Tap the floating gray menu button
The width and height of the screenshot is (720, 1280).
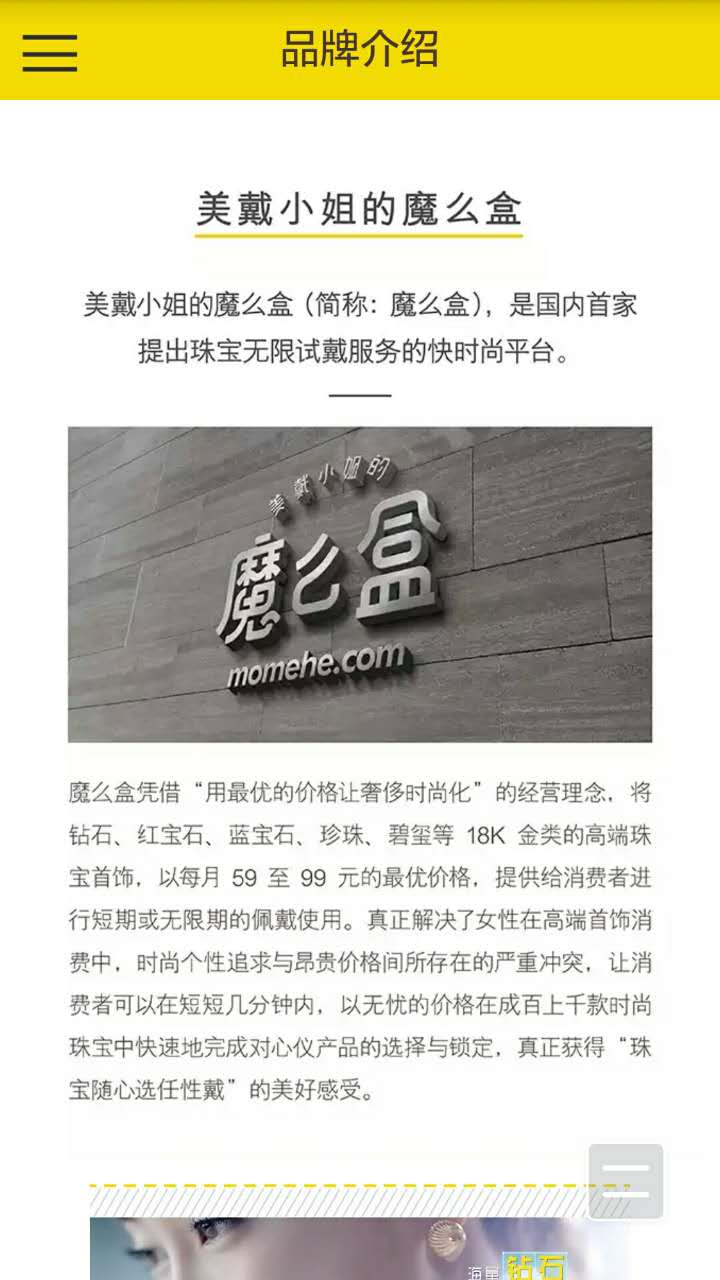(626, 1181)
